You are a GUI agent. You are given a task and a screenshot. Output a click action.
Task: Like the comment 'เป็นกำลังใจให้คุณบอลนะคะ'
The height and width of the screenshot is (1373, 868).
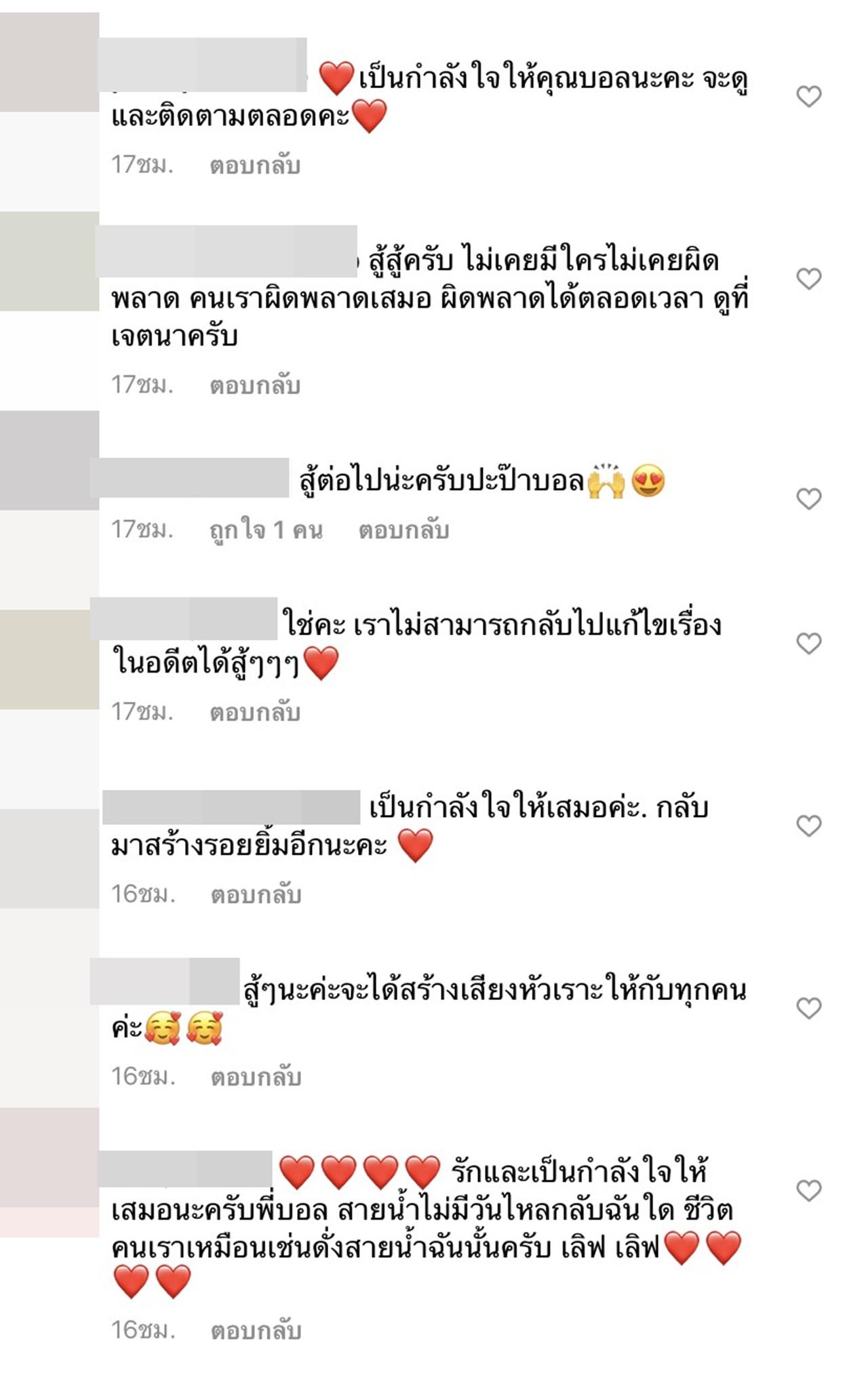click(x=808, y=96)
